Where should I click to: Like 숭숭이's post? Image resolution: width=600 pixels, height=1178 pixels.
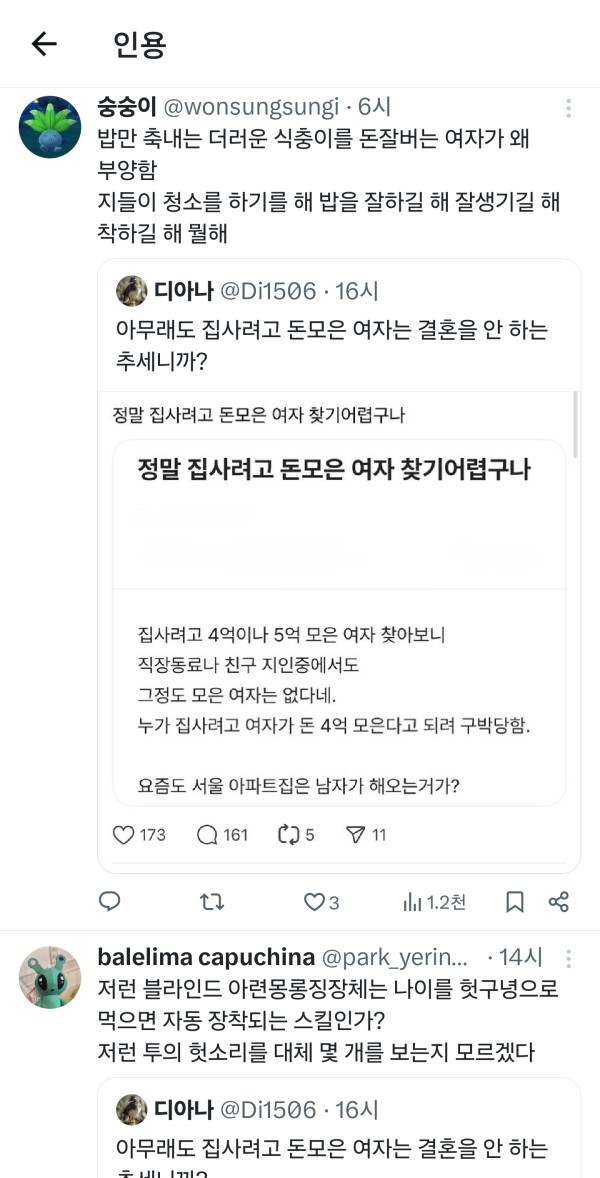click(x=316, y=902)
